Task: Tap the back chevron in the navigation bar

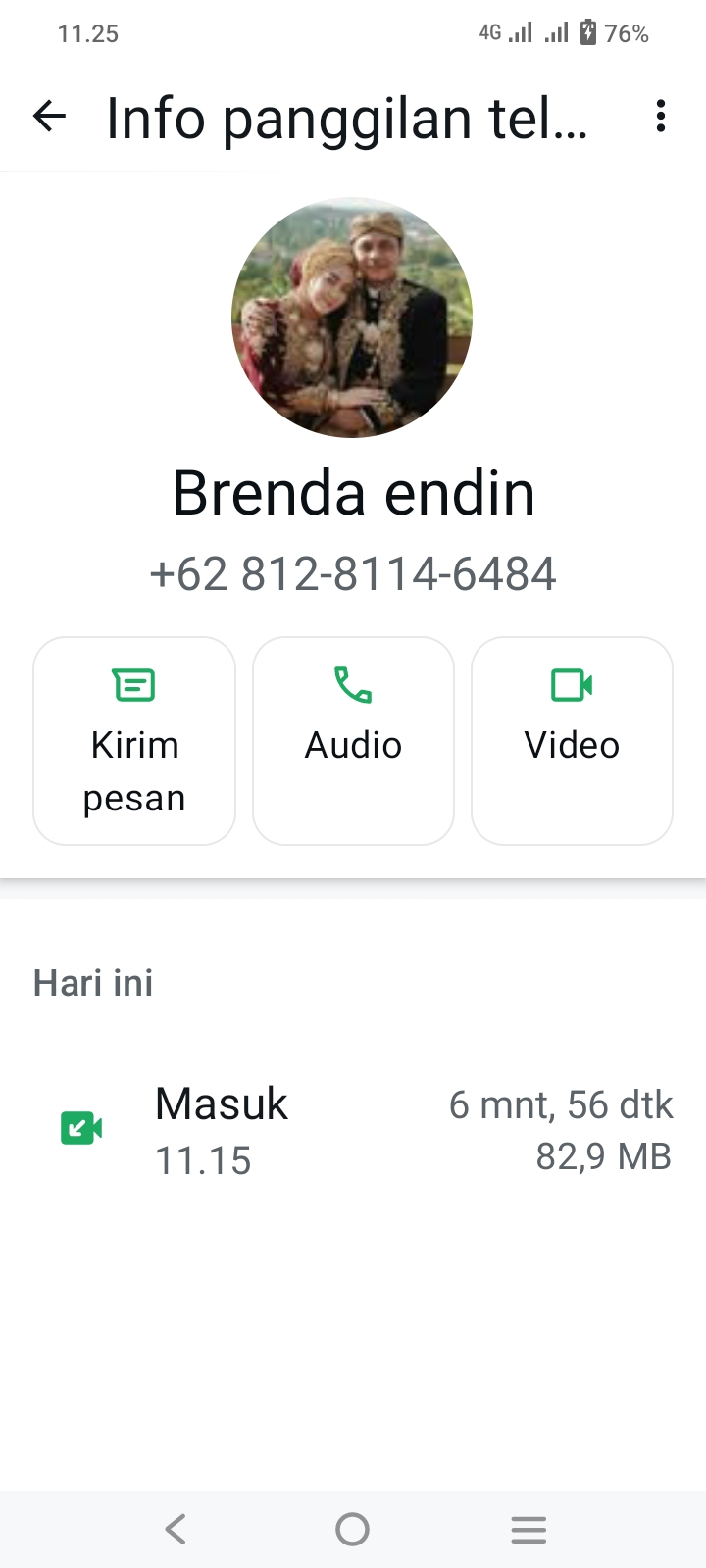Action: tap(176, 1528)
